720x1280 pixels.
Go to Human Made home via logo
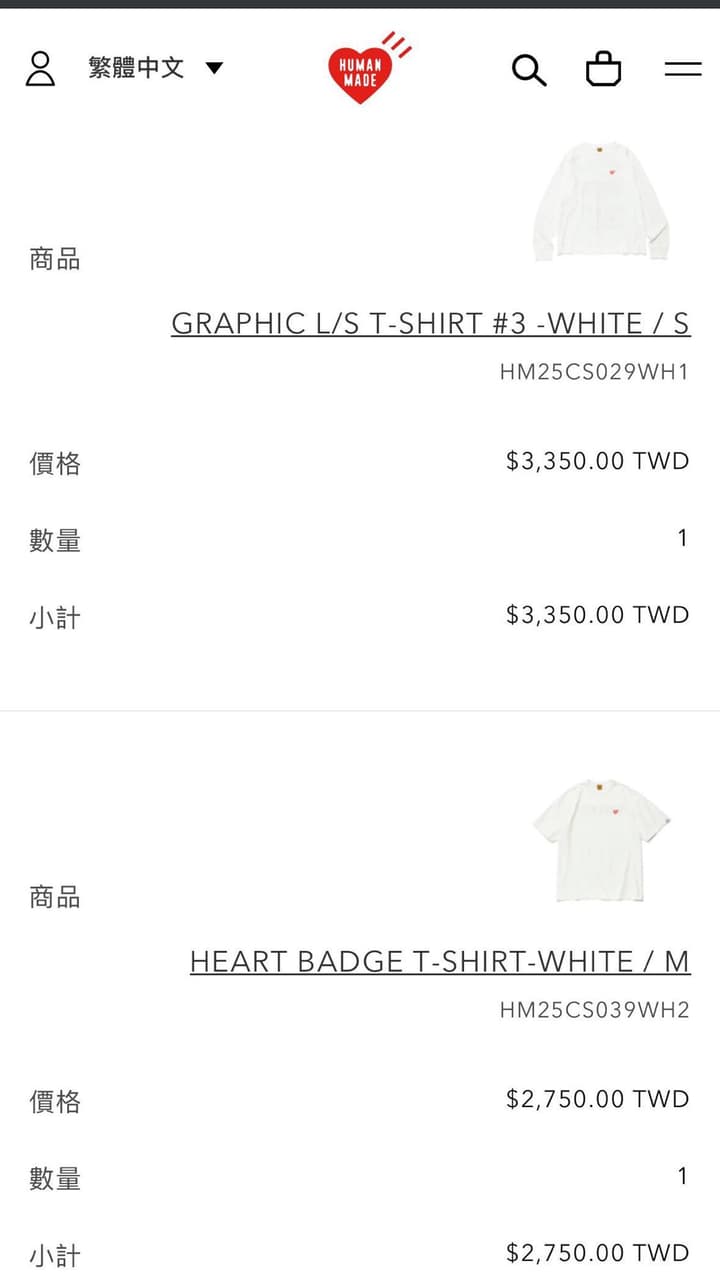(x=360, y=69)
